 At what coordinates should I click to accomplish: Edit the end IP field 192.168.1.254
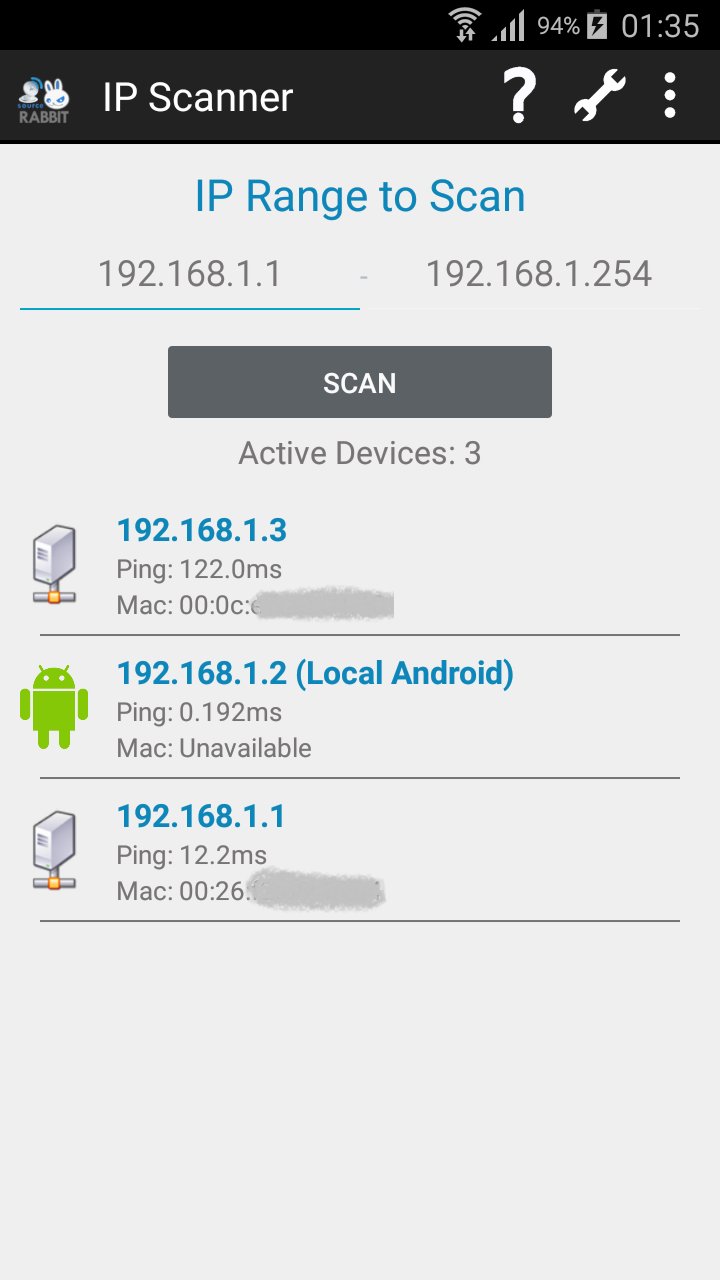click(539, 274)
